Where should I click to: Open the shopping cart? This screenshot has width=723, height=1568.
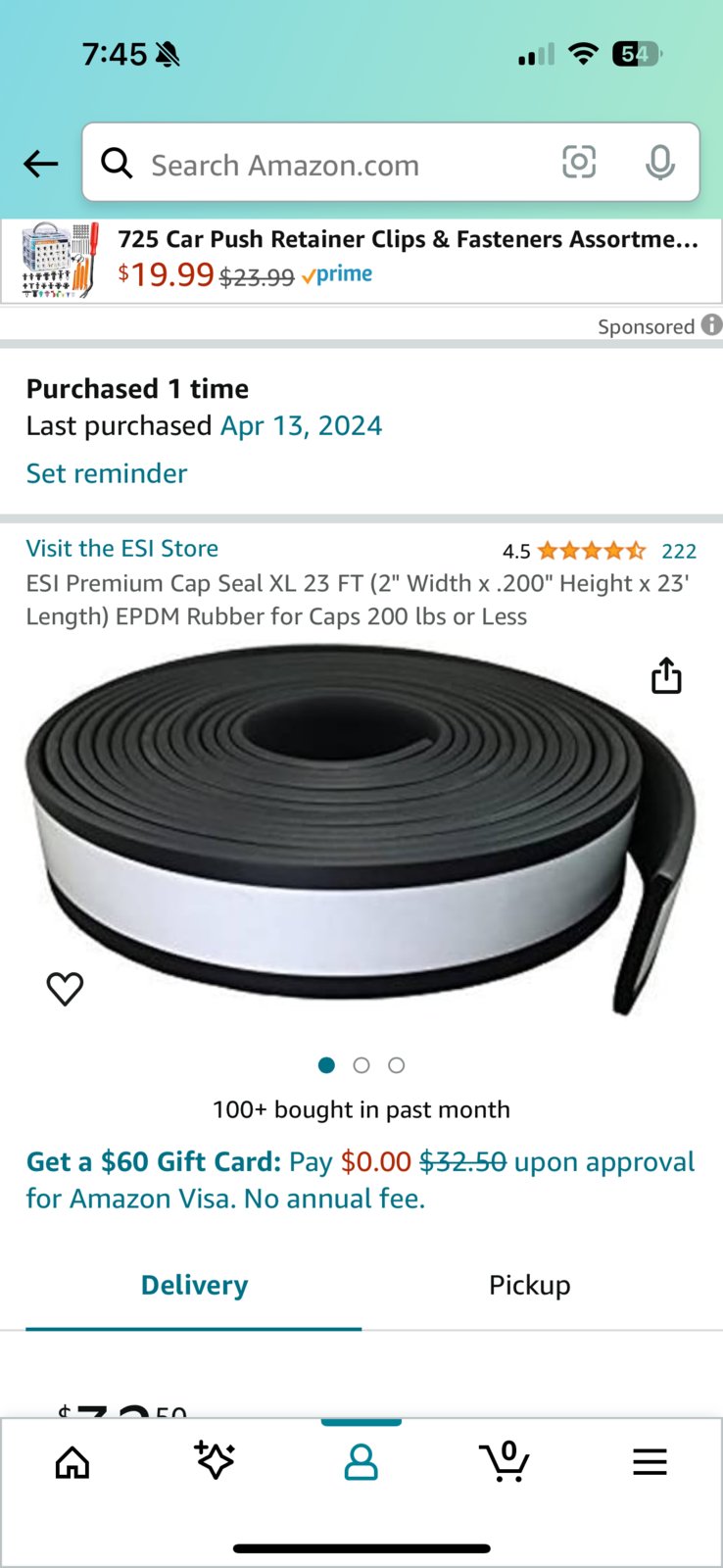505,1460
